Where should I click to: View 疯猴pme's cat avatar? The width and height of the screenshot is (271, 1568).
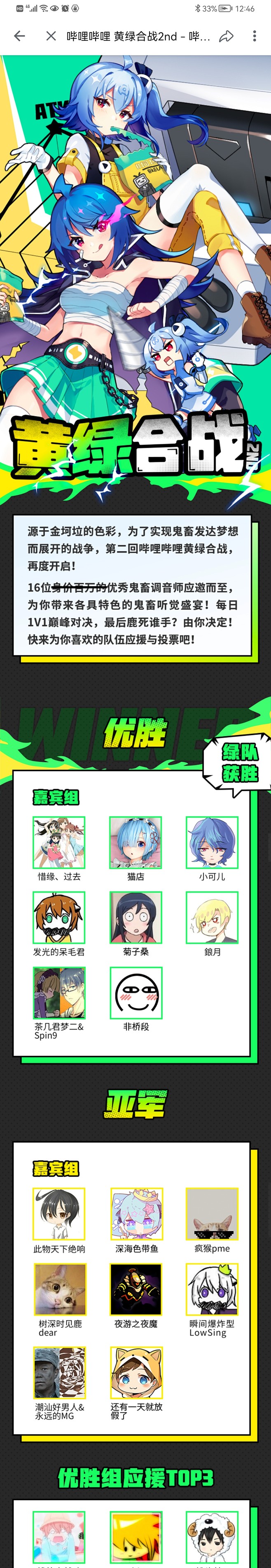(x=212, y=1214)
